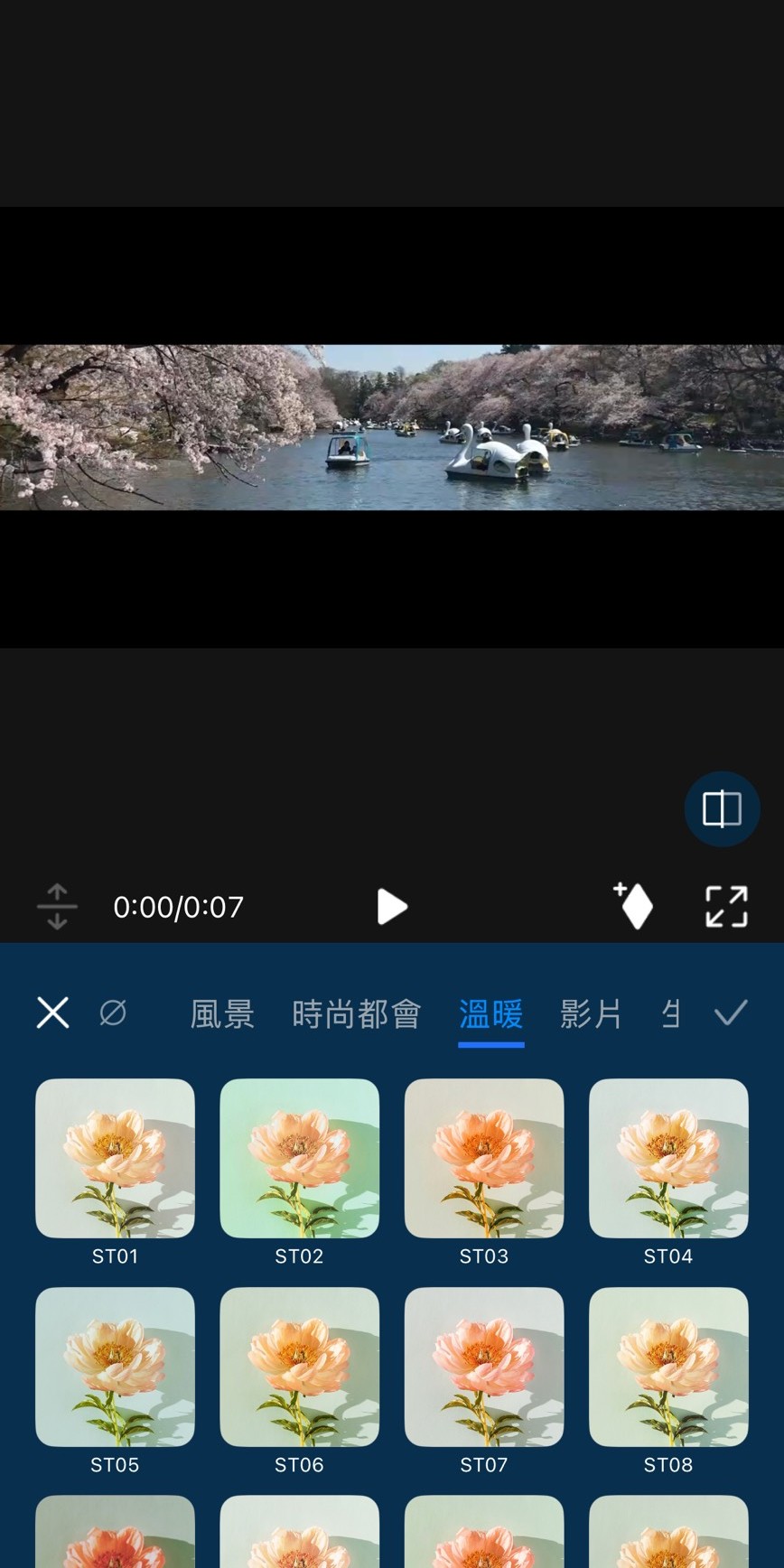Confirm filter selection with the checkmark
This screenshot has height=1568, width=784.
click(x=730, y=1013)
